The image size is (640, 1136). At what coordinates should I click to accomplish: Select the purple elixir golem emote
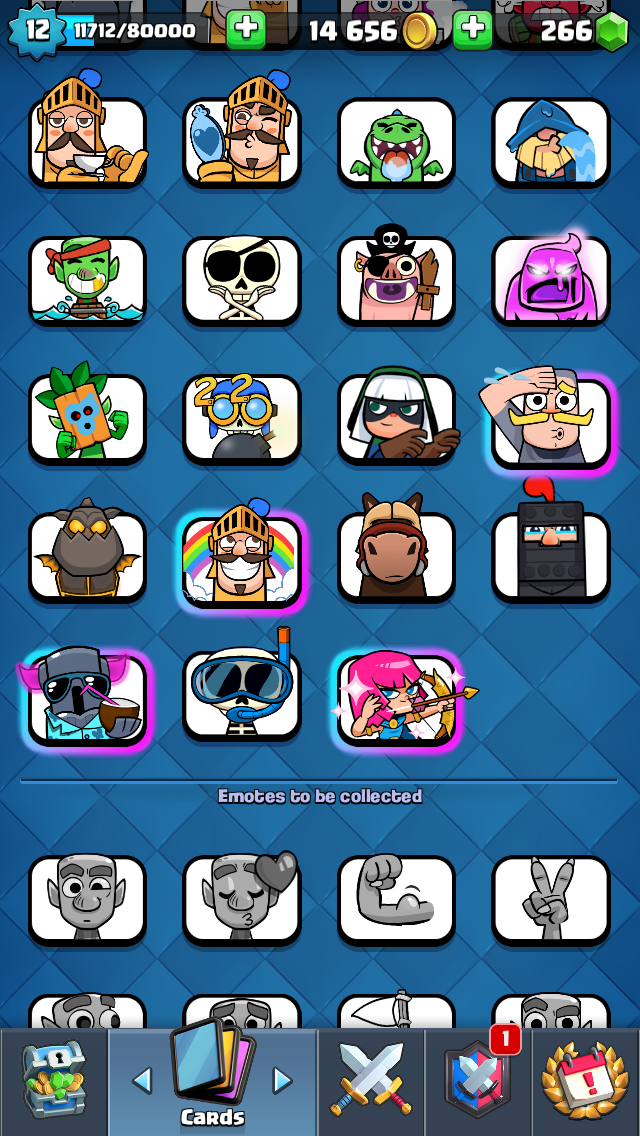pos(551,280)
